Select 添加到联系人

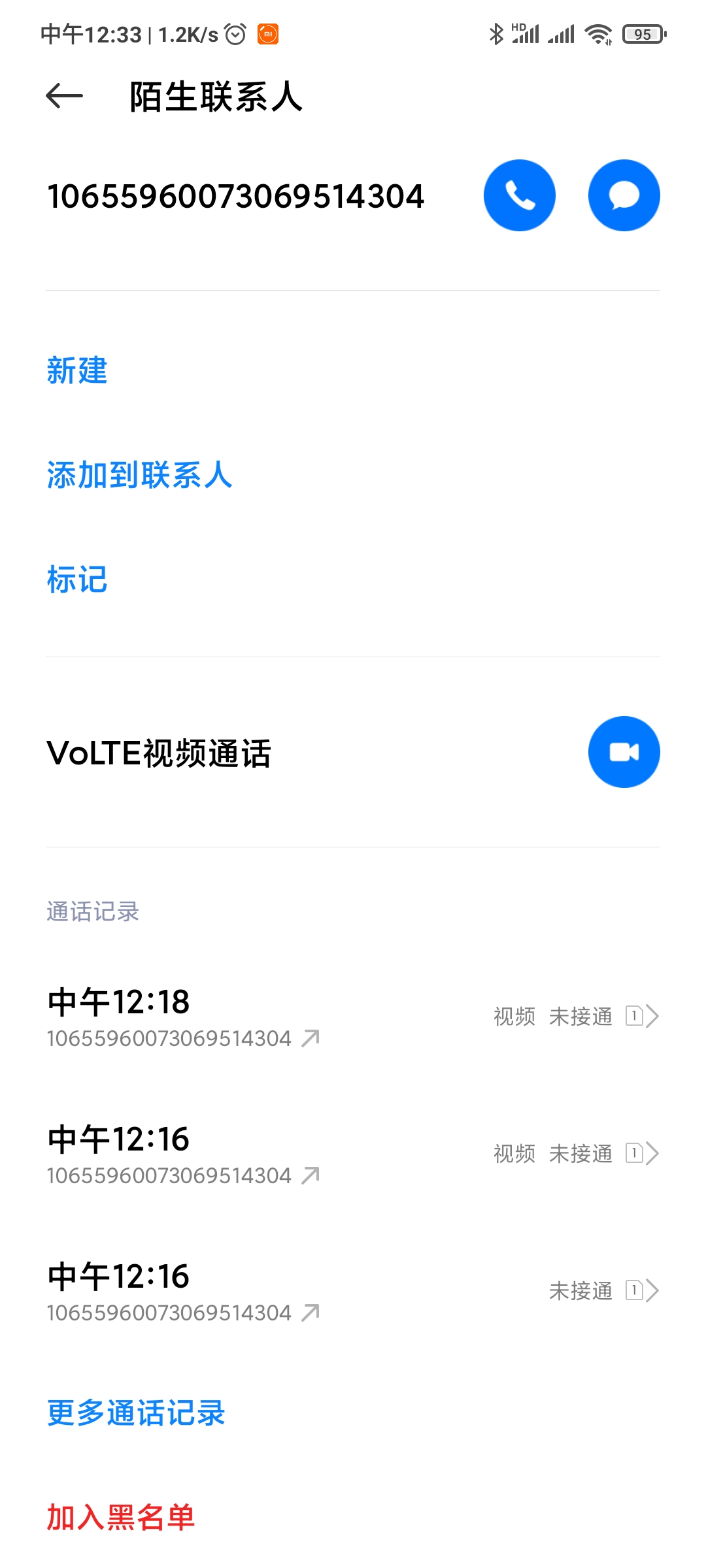coord(139,475)
